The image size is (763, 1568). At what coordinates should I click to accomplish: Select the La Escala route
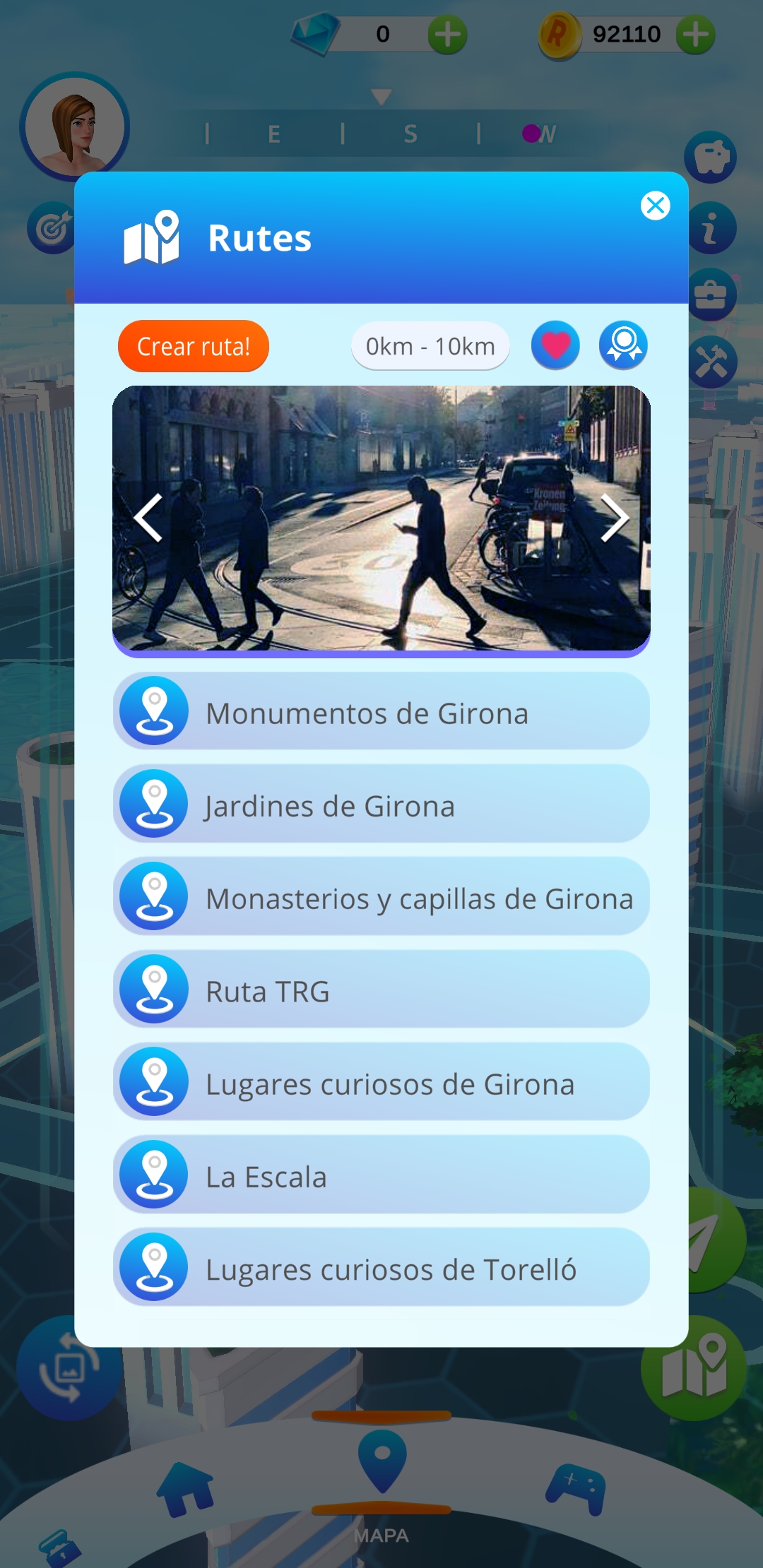point(381,1176)
